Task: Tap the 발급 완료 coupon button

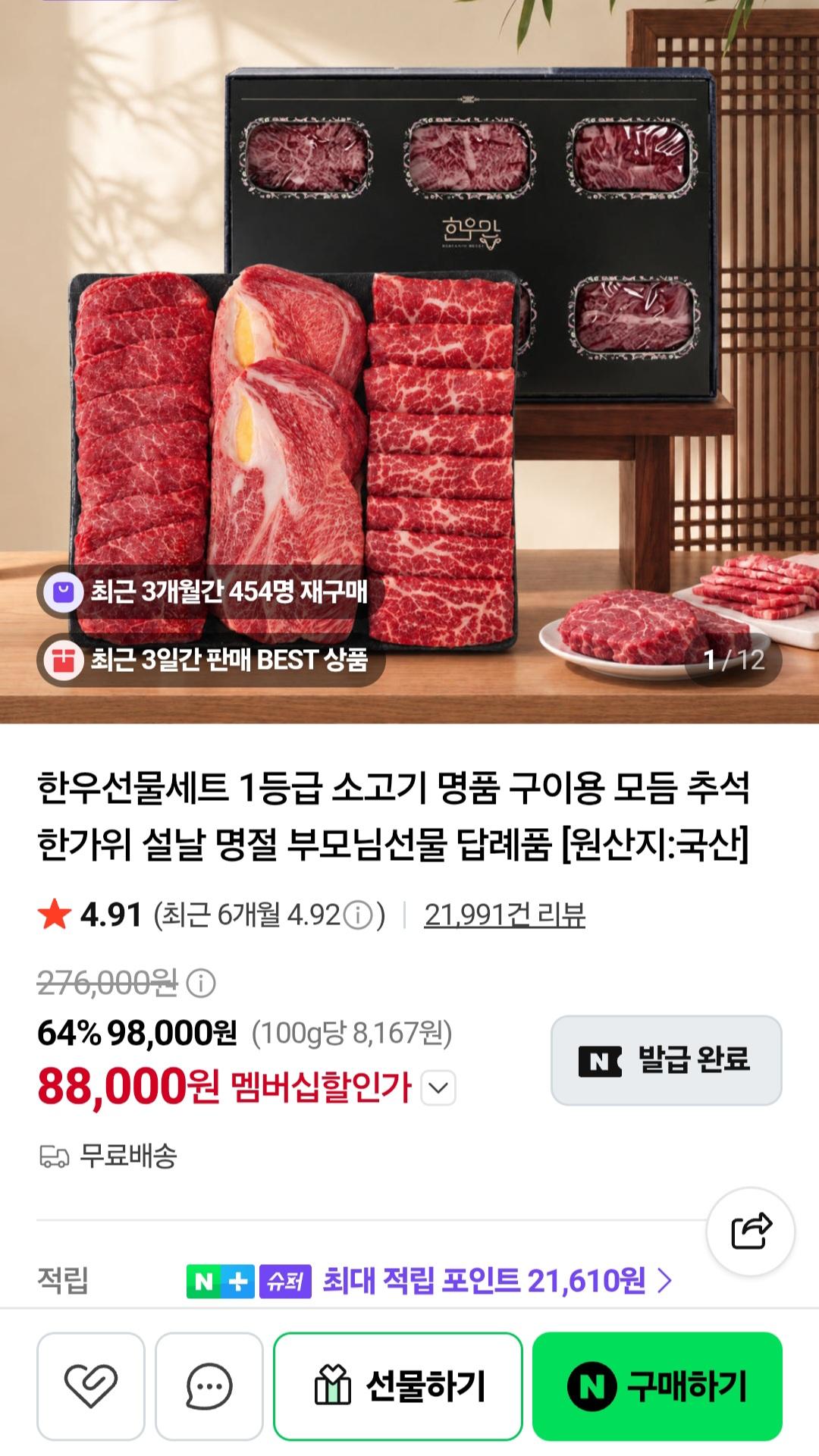Action: [667, 1060]
